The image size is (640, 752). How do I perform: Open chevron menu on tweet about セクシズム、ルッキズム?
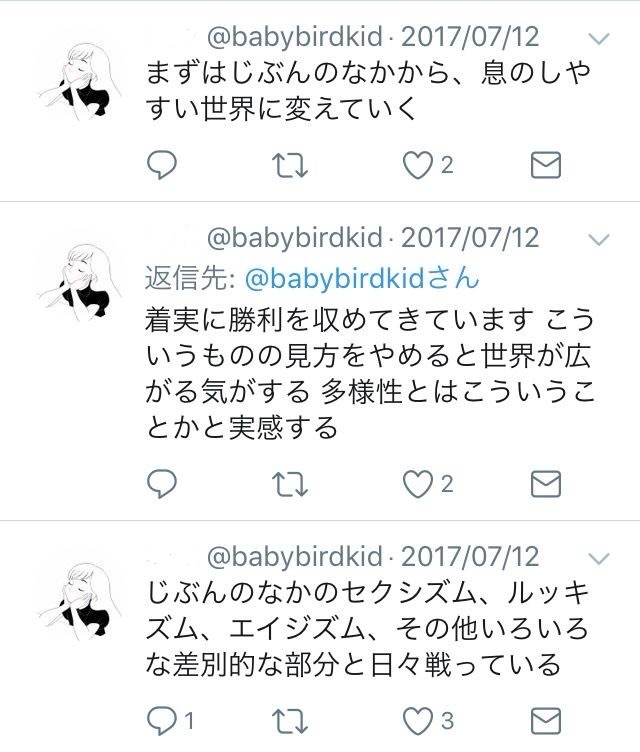pos(598,557)
